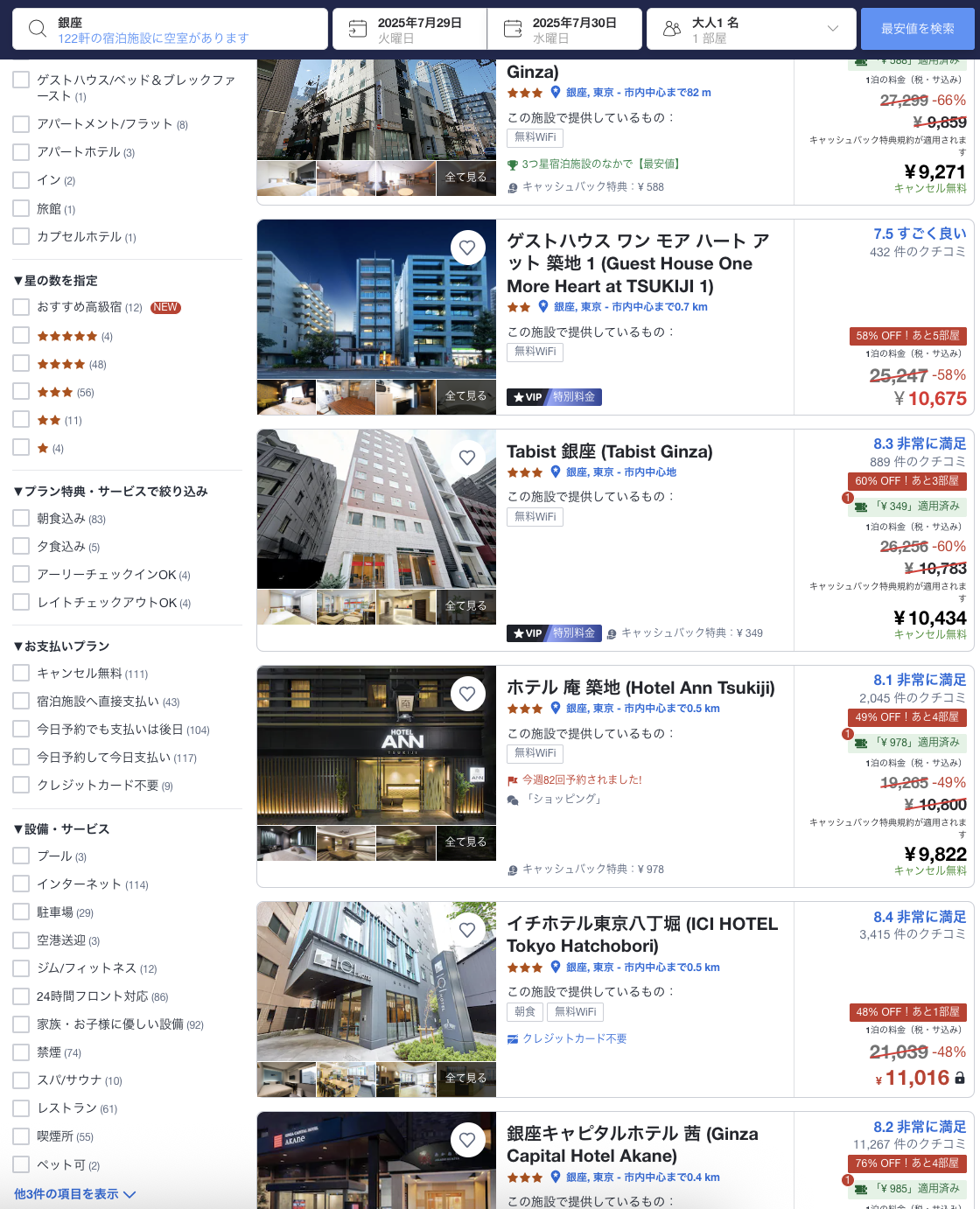Tick the キャンセル無料 checkbox

[21, 674]
